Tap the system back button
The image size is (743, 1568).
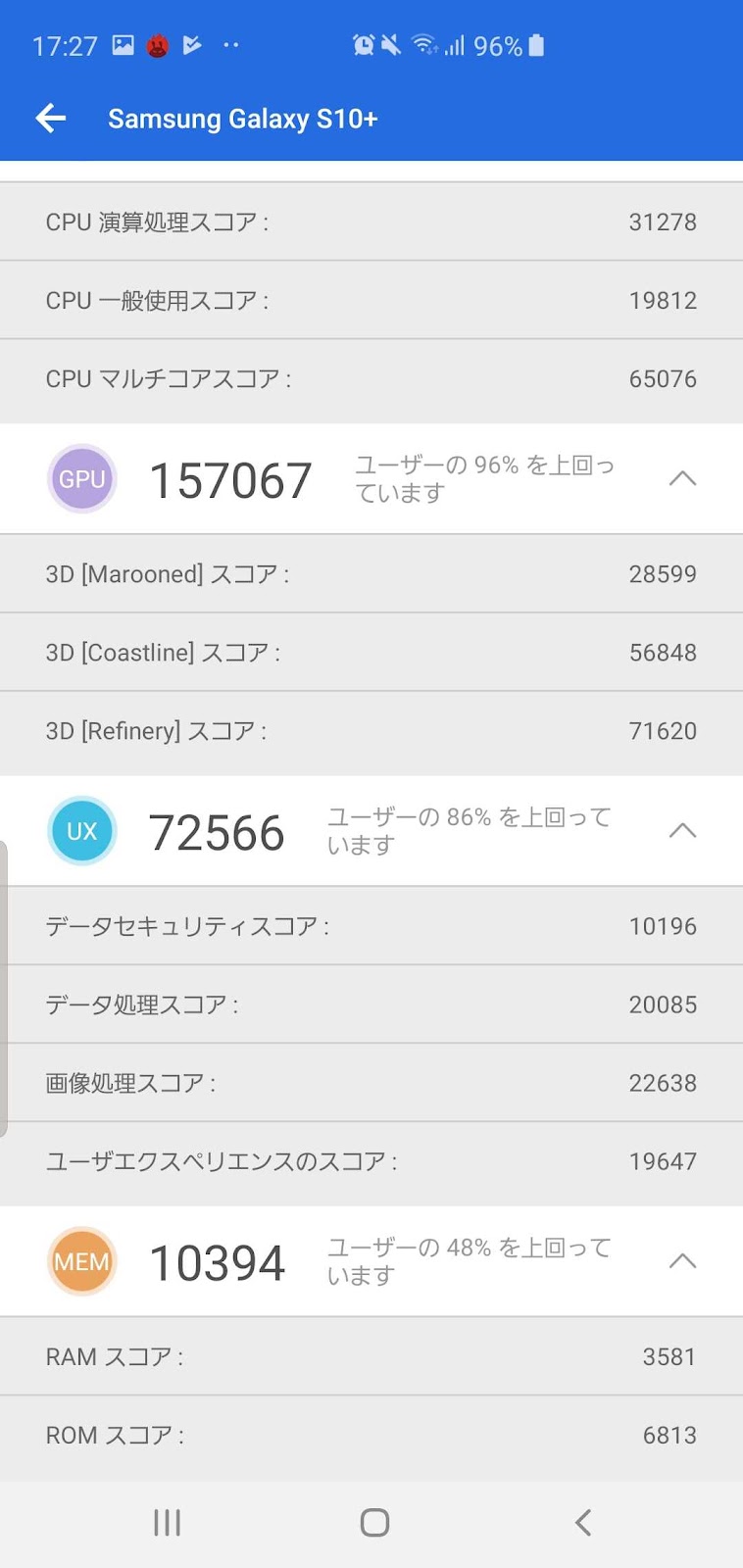(x=583, y=1522)
